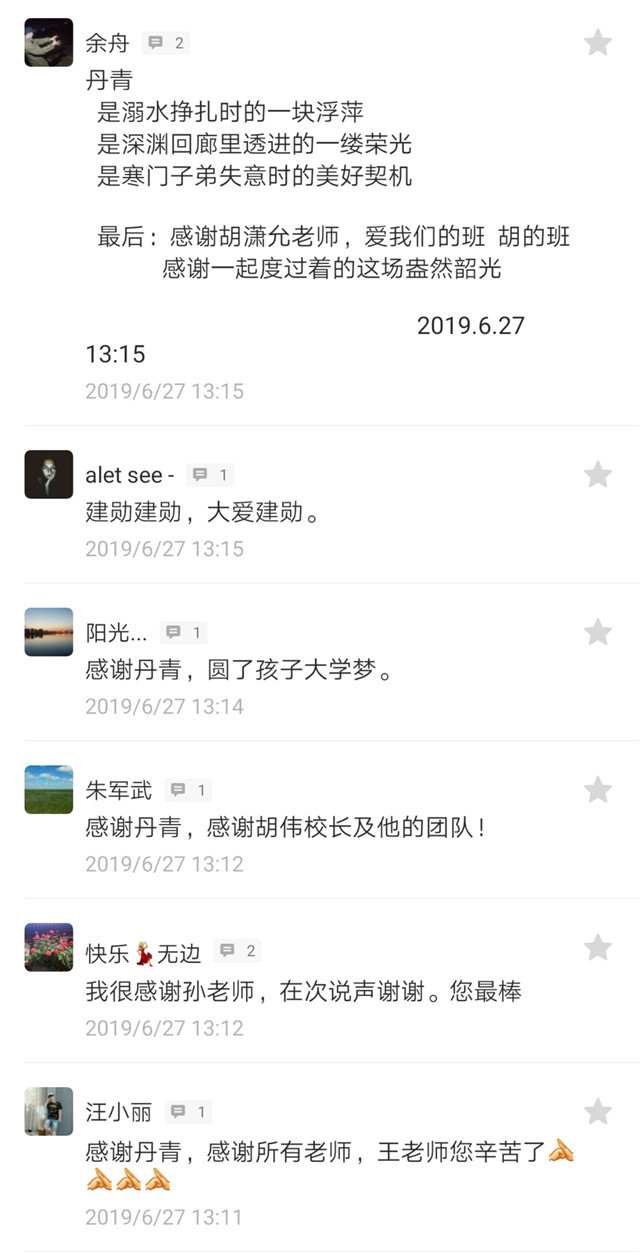Star the comment by alet see -
The height and width of the screenshot is (1254, 640).
pyautogui.click(x=598, y=475)
